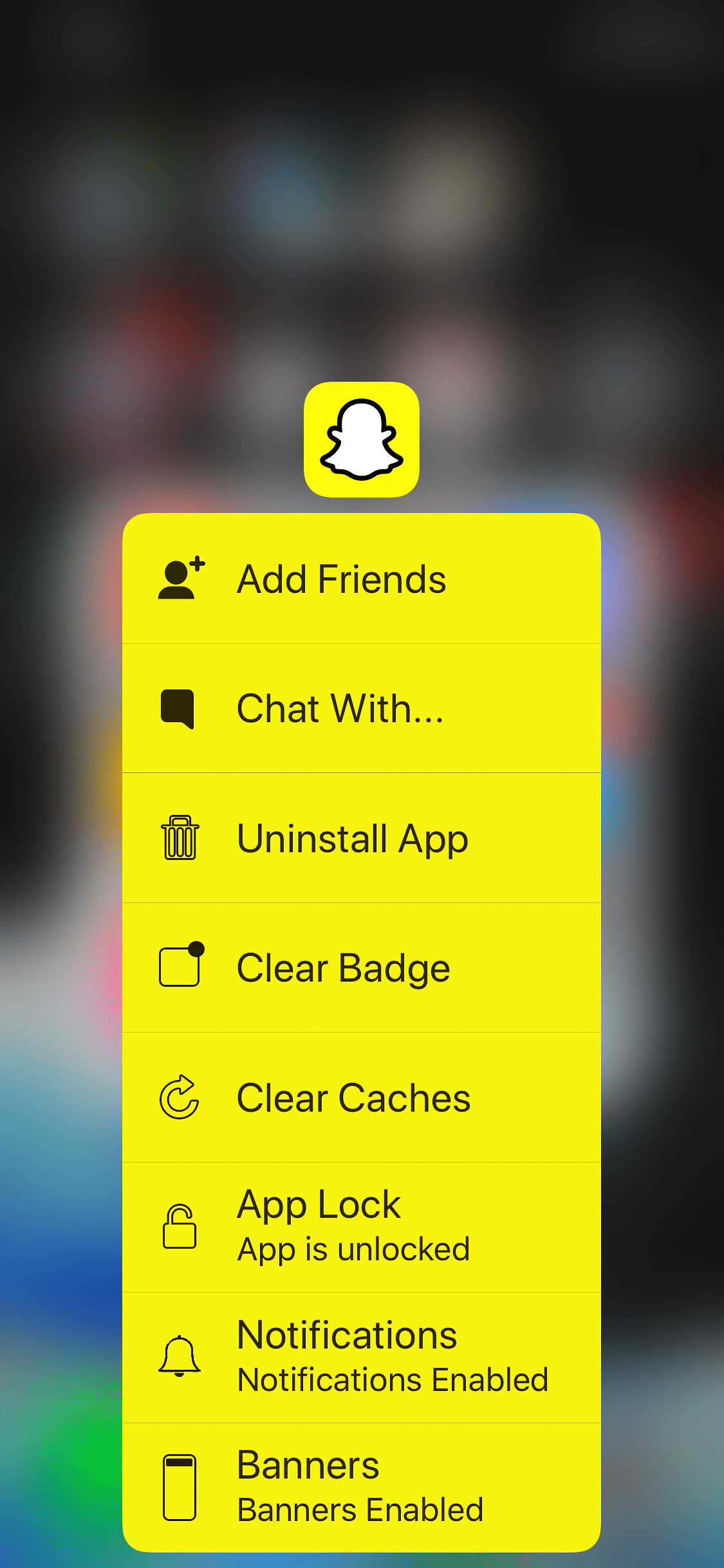Choose Uninstall App option
Image resolution: width=724 pixels, height=1568 pixels.
(361, 838)
